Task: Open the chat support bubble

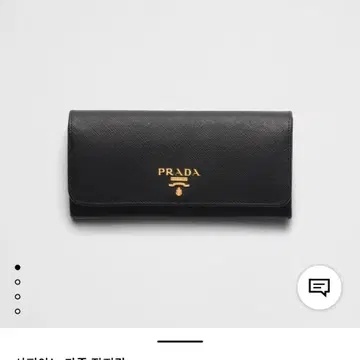Action: 319,287
